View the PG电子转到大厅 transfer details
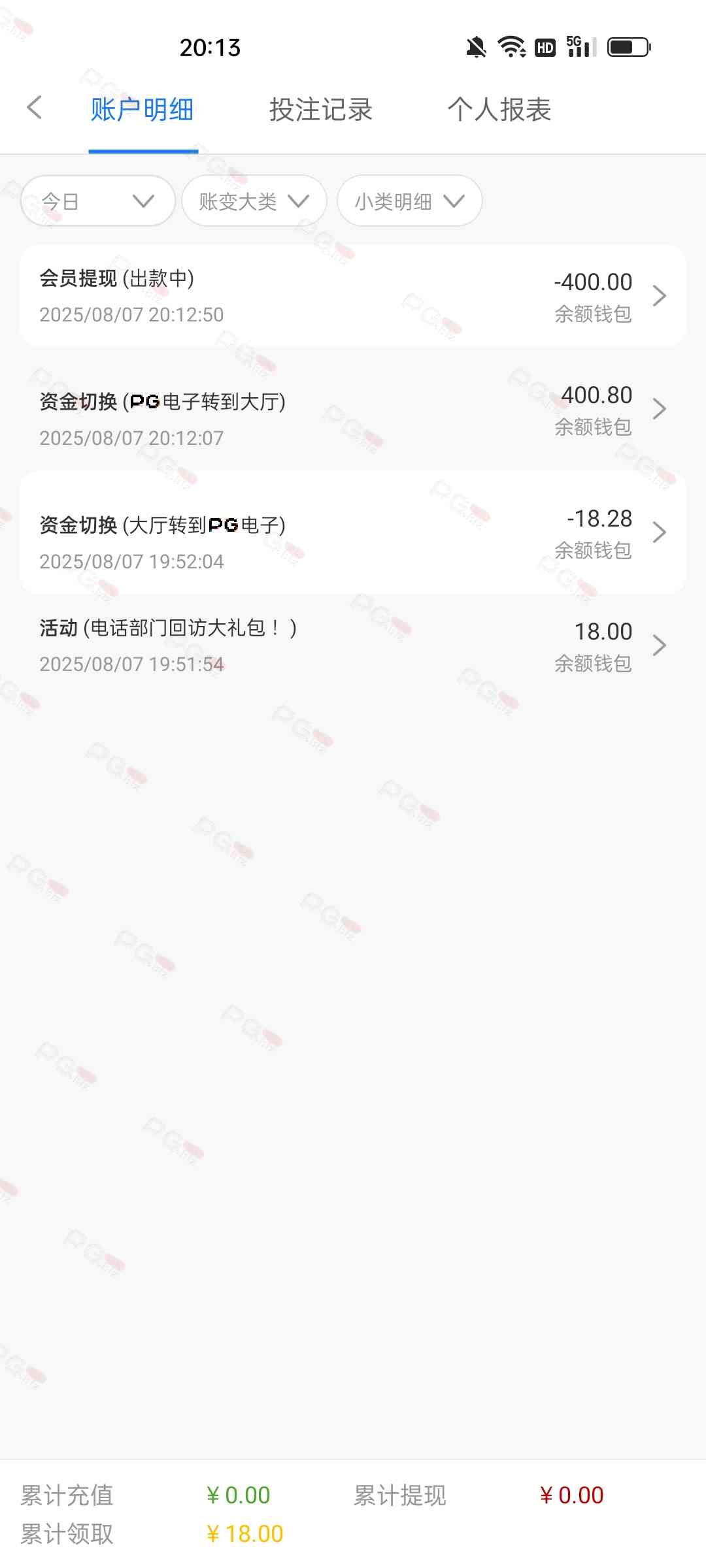This screenshot has width=706, height=1568. (353, 409)
